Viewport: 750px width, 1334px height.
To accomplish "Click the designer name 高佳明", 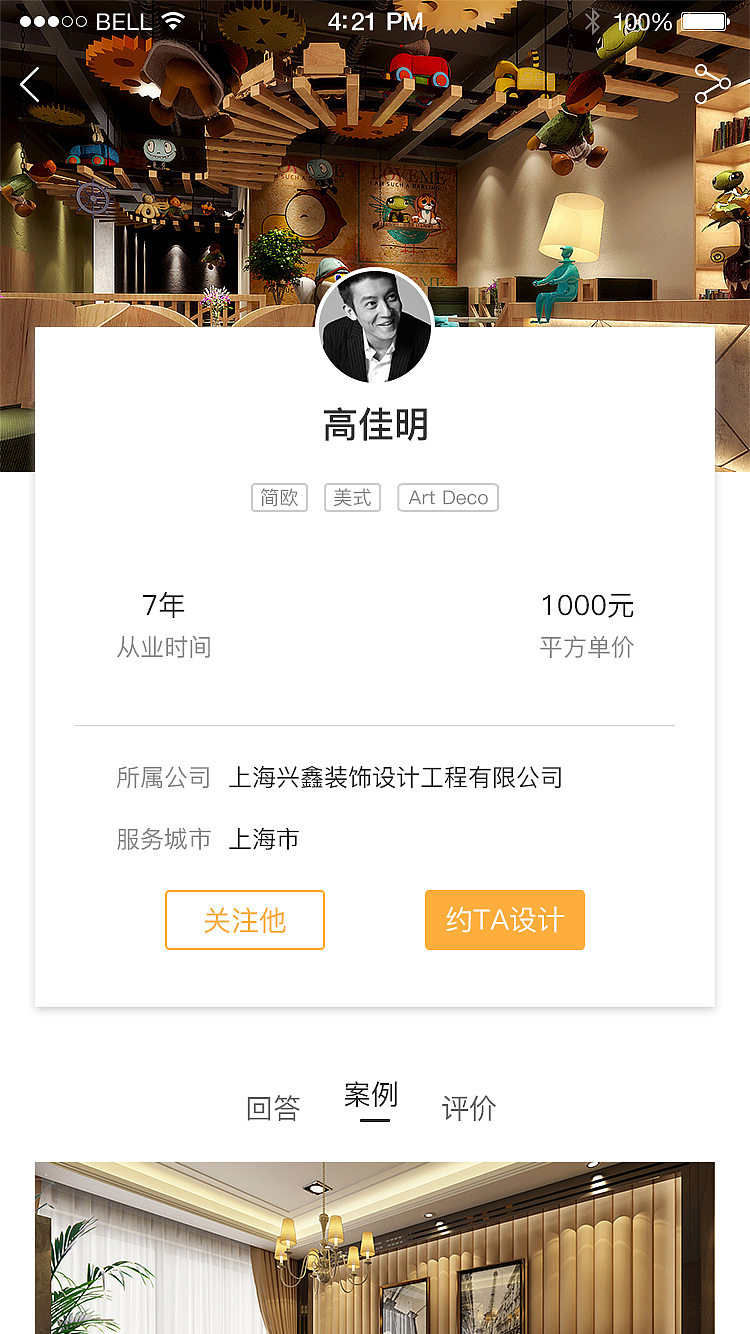I will [375, 424].
